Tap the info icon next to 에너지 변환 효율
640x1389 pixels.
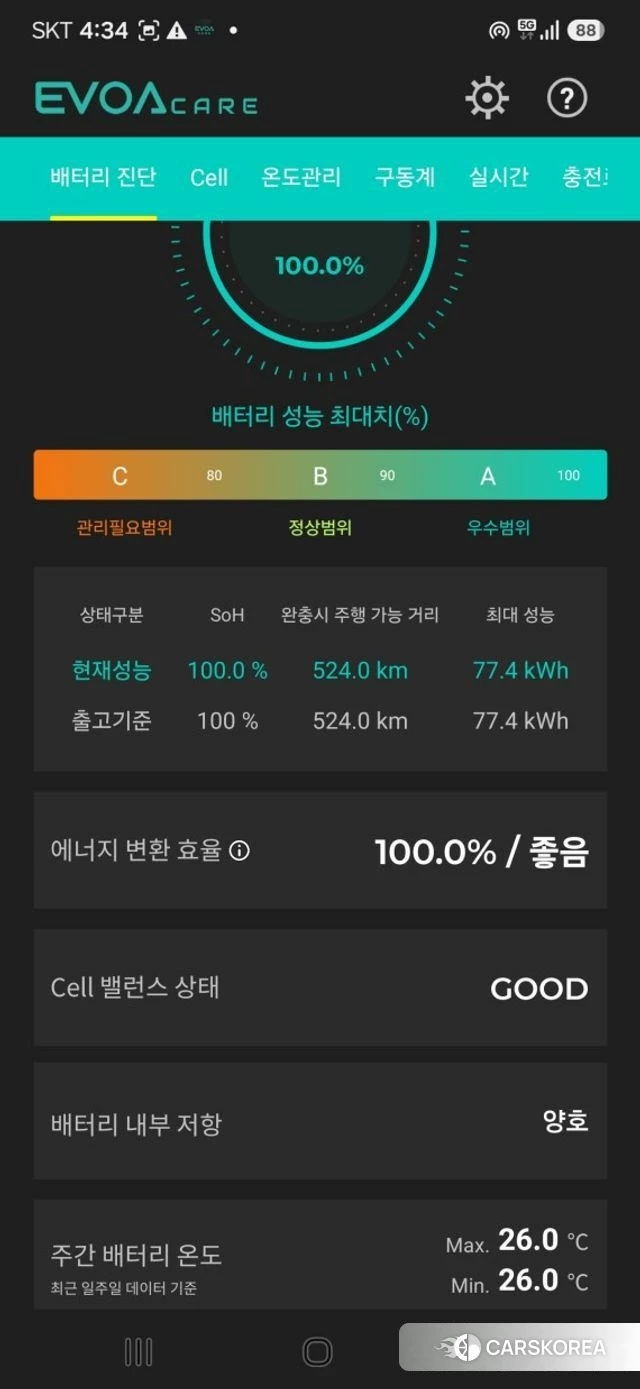click(240, 851)
